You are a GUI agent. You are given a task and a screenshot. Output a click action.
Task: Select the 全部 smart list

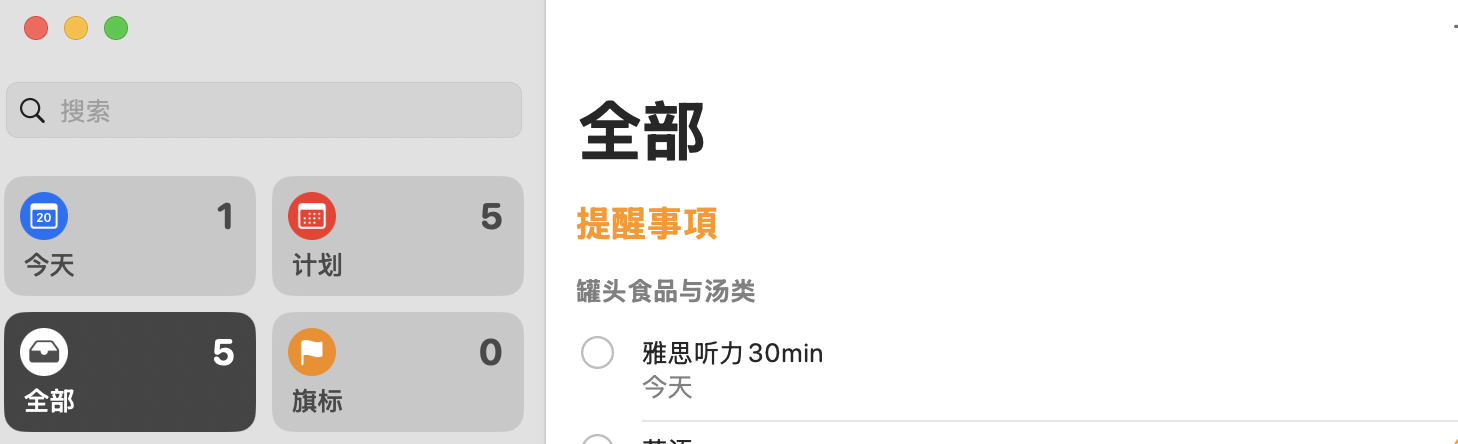pos(130,372)
